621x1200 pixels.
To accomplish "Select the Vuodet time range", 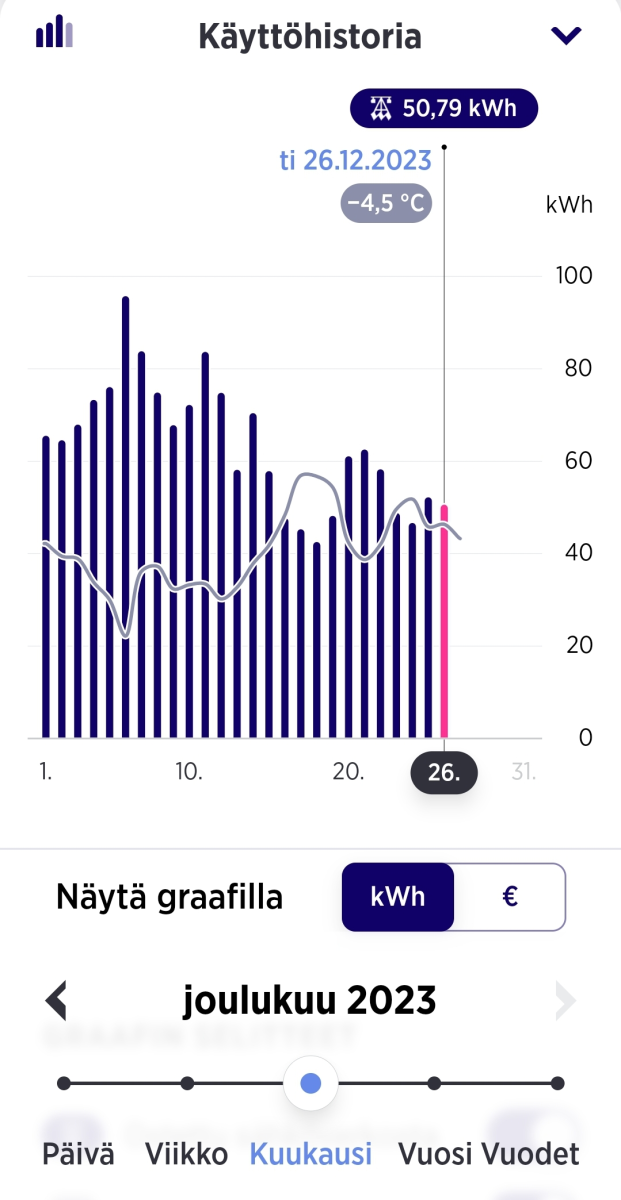I will (531, 1154).
